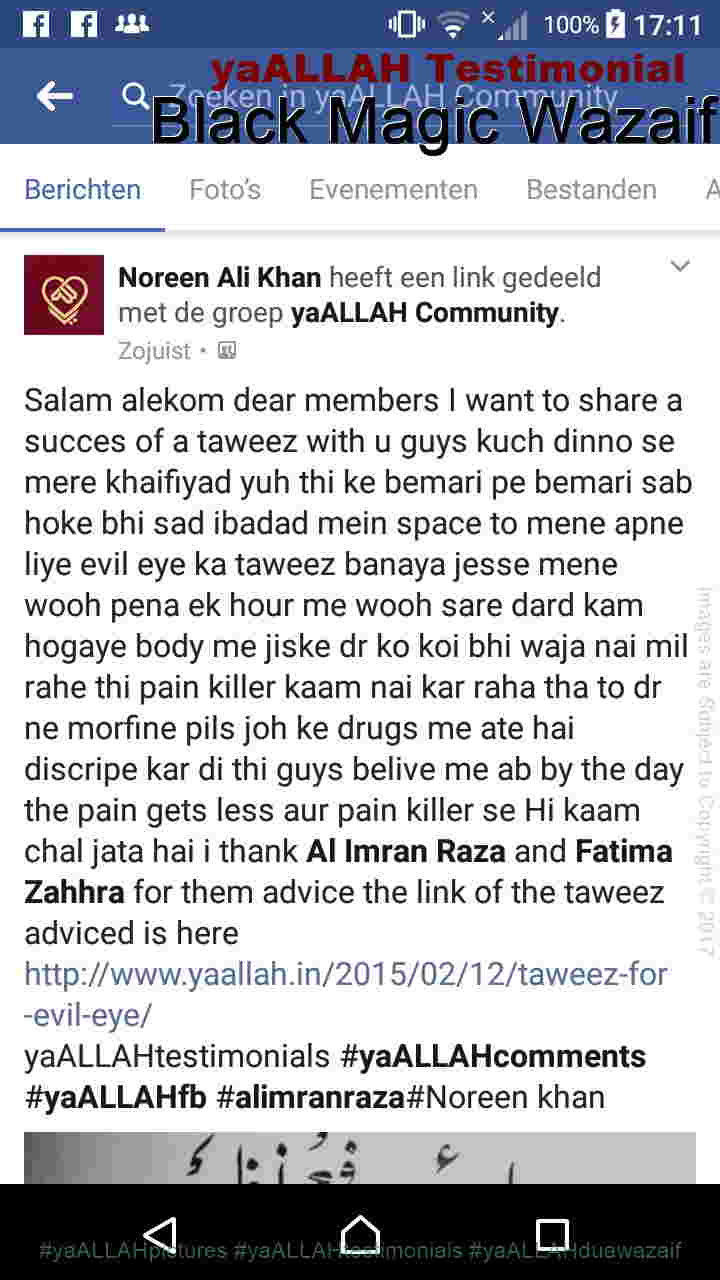This screenshot has height=1280, width=720.
Task: Expand the post options chevron
Action: coord(680,267)
